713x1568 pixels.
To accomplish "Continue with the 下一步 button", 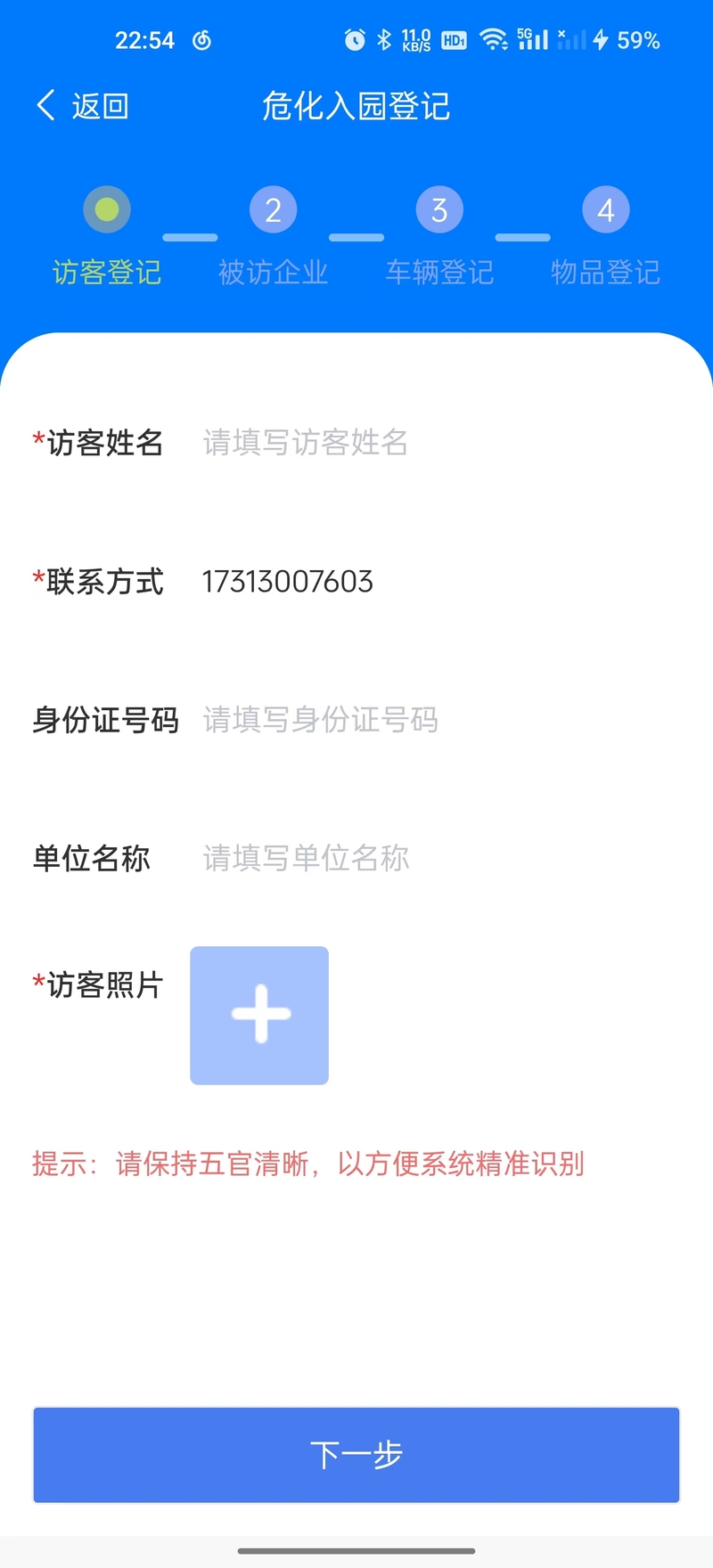I will [356, 1455].
